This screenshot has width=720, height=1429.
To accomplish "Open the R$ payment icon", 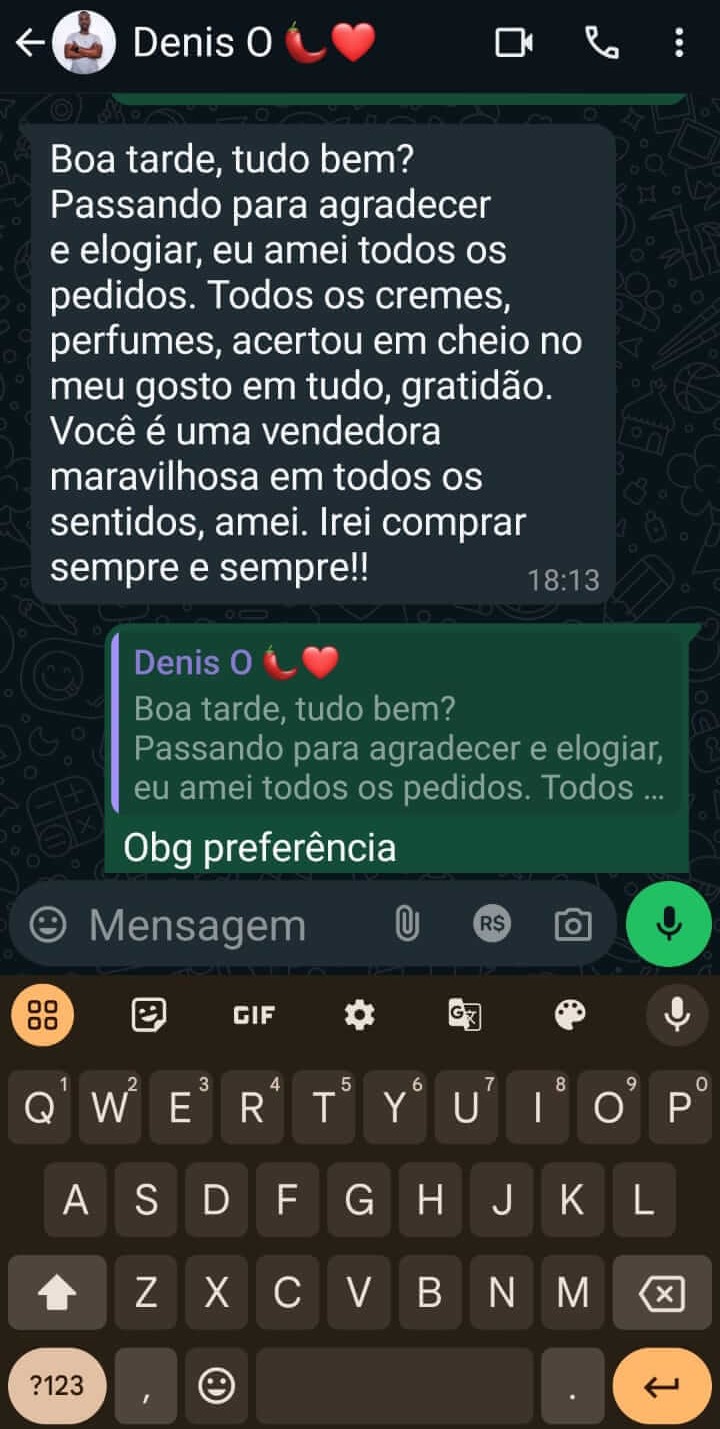I will (491, 924).
